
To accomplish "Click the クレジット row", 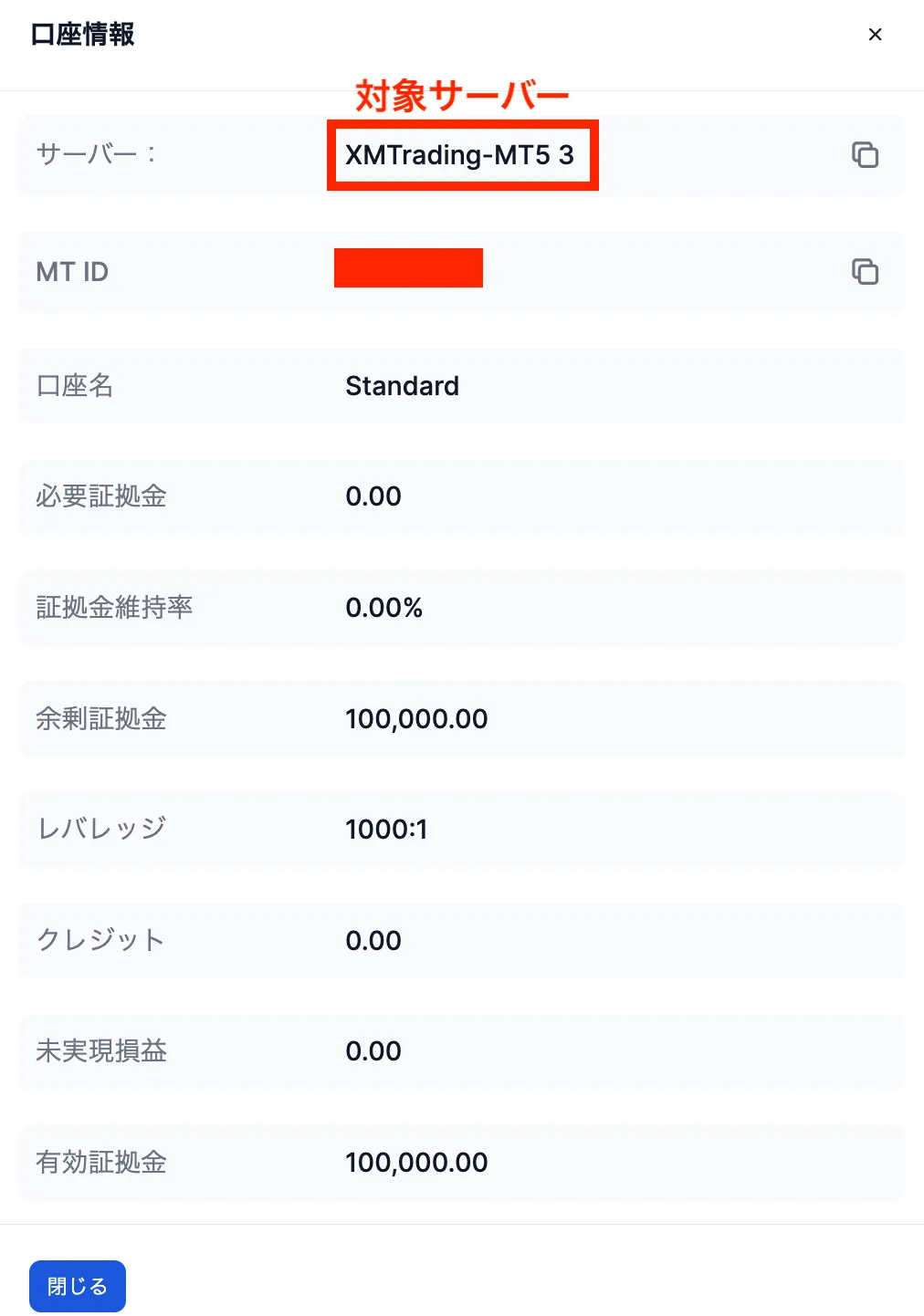I will pyautogui.click(x=461, y=941).
